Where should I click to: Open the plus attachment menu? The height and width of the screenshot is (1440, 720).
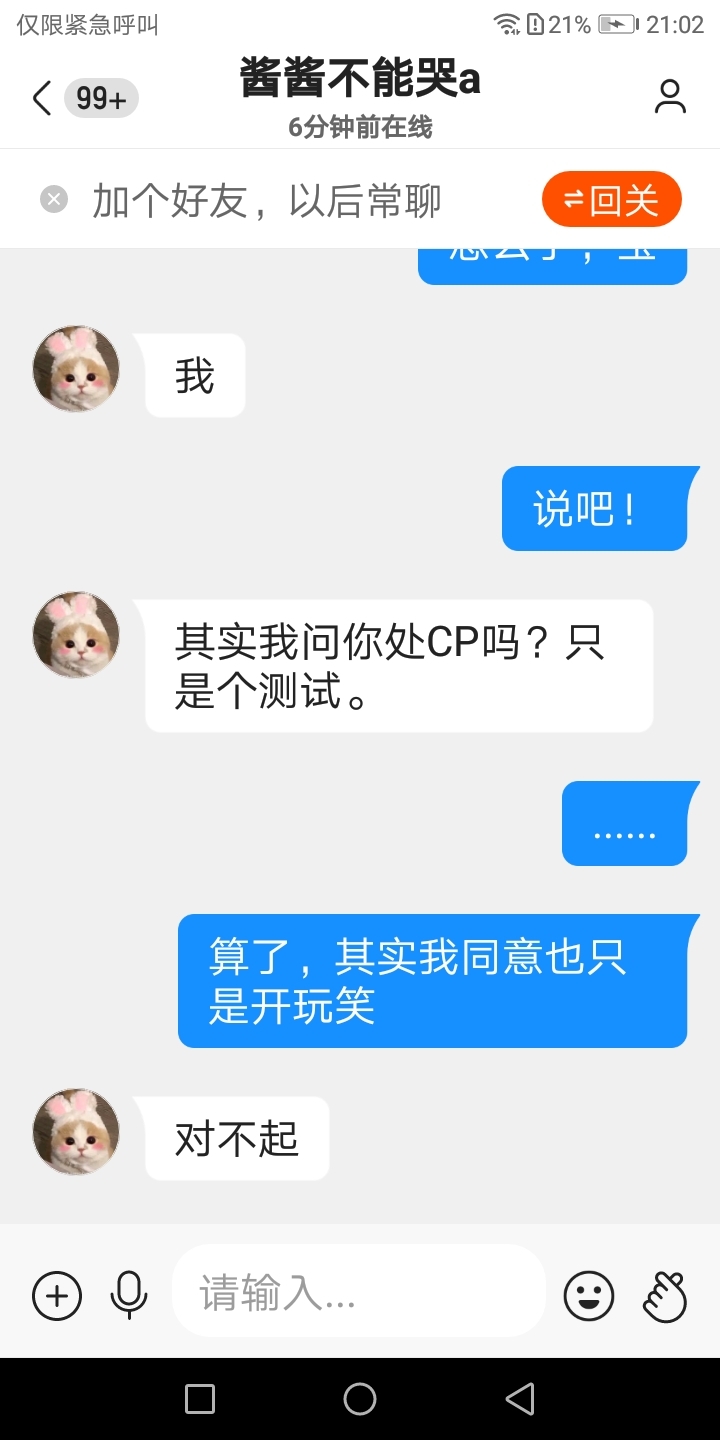(x=57, y=1296)
